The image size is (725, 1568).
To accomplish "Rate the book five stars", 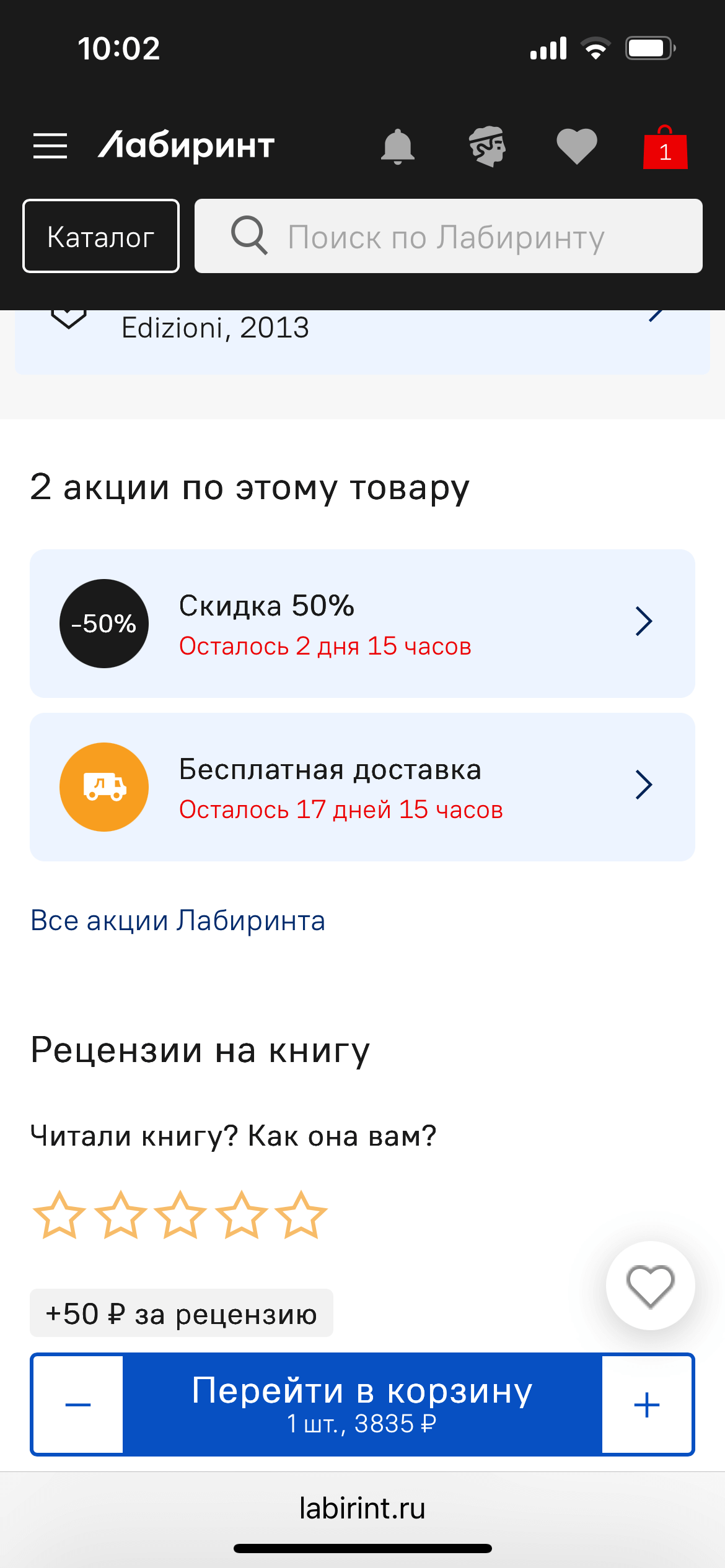I will coord(301,1215).
